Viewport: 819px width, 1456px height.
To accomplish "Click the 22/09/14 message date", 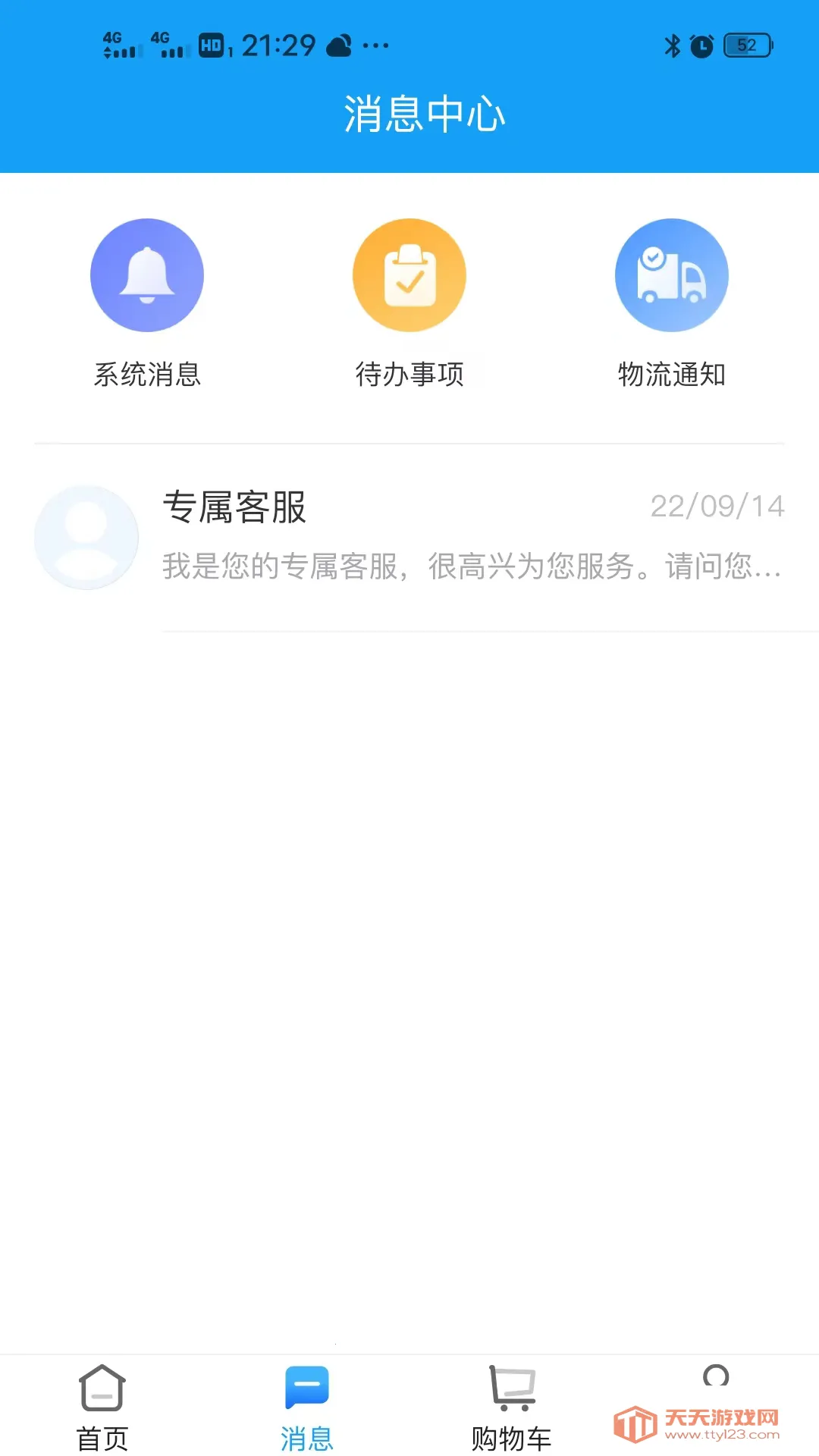I will point(716,507).
